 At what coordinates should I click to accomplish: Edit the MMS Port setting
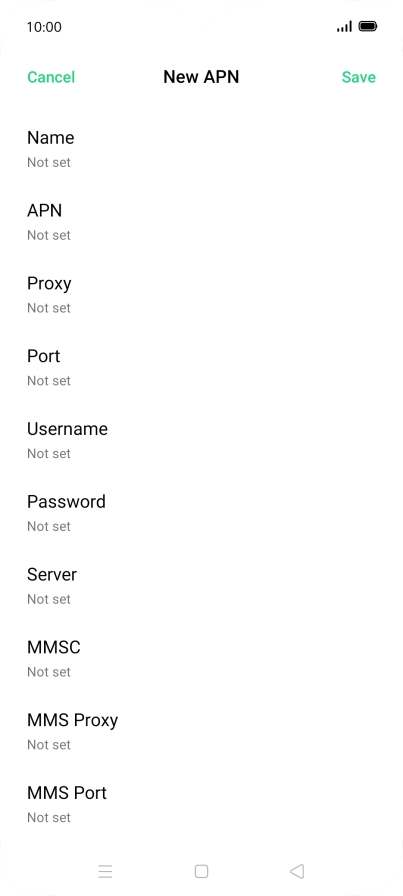click(x=201, y=804)
